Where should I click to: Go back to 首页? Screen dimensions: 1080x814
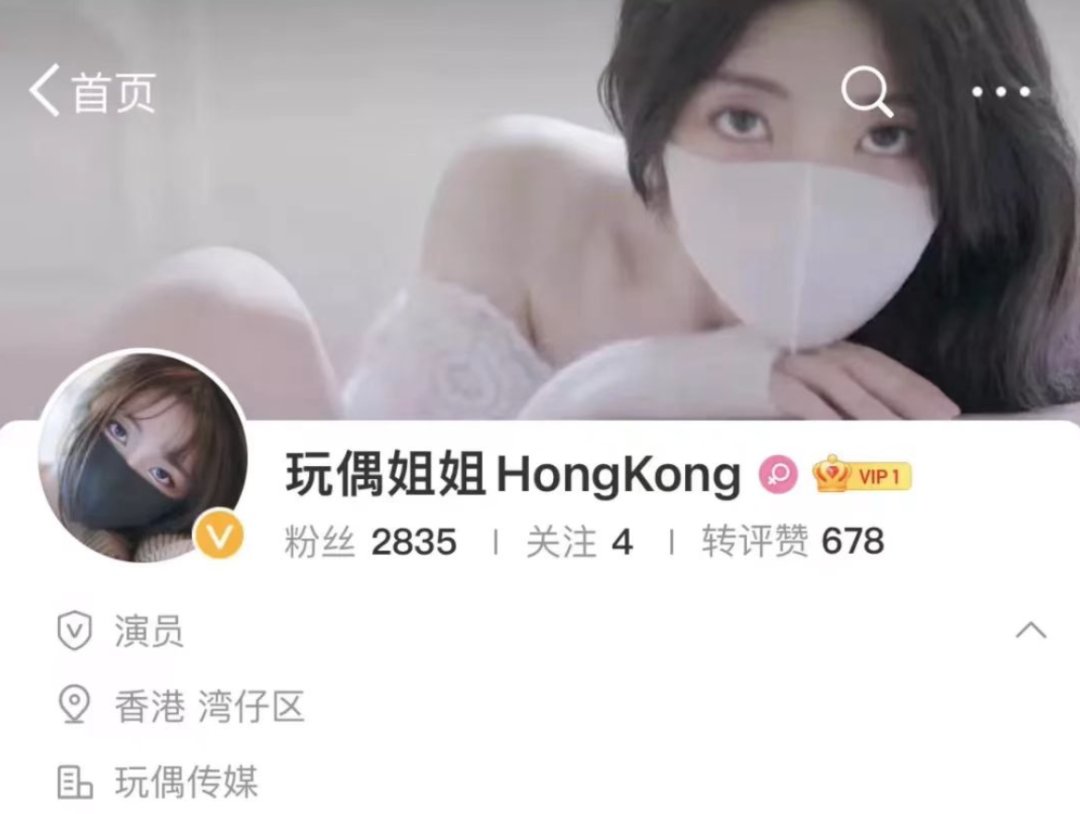90,92
